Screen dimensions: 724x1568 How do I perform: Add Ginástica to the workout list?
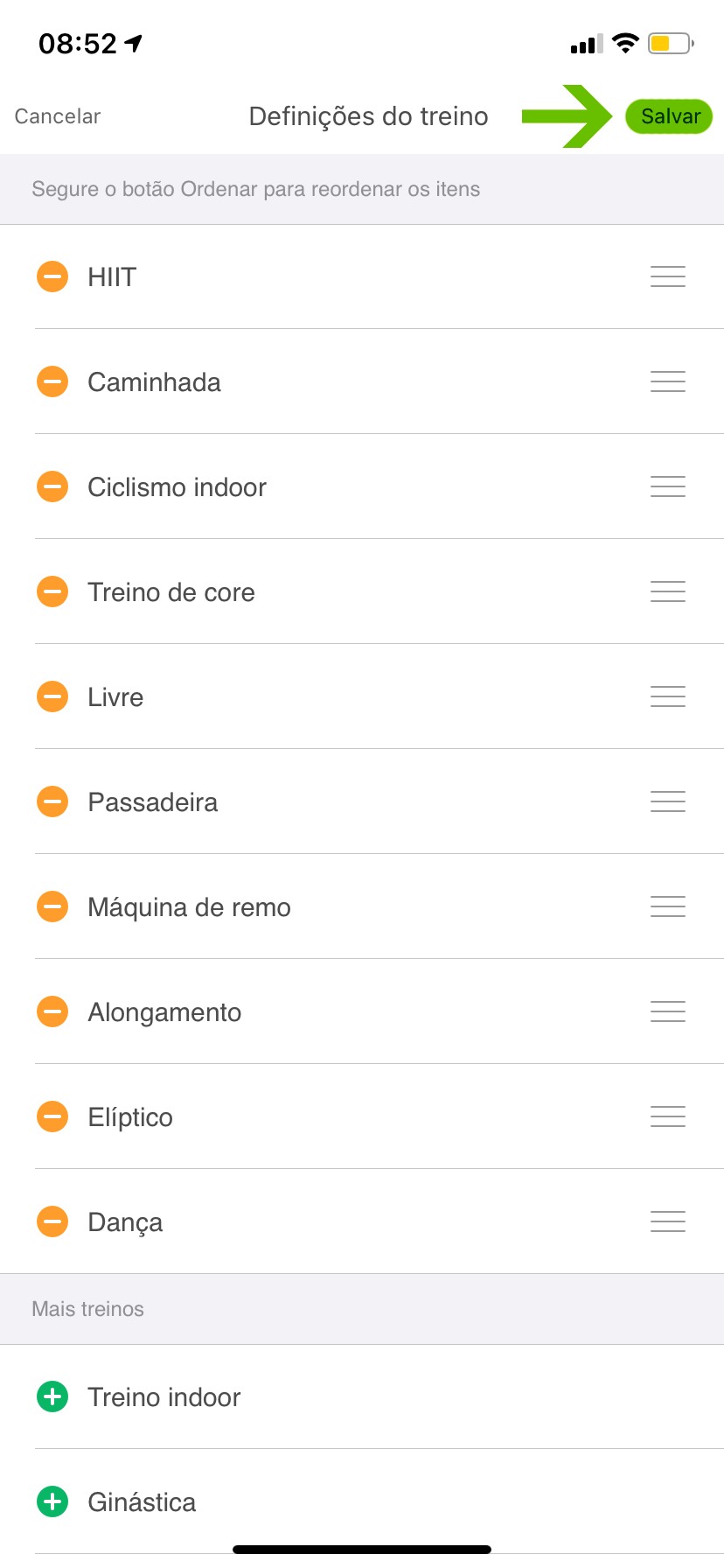click(52, 1501)
